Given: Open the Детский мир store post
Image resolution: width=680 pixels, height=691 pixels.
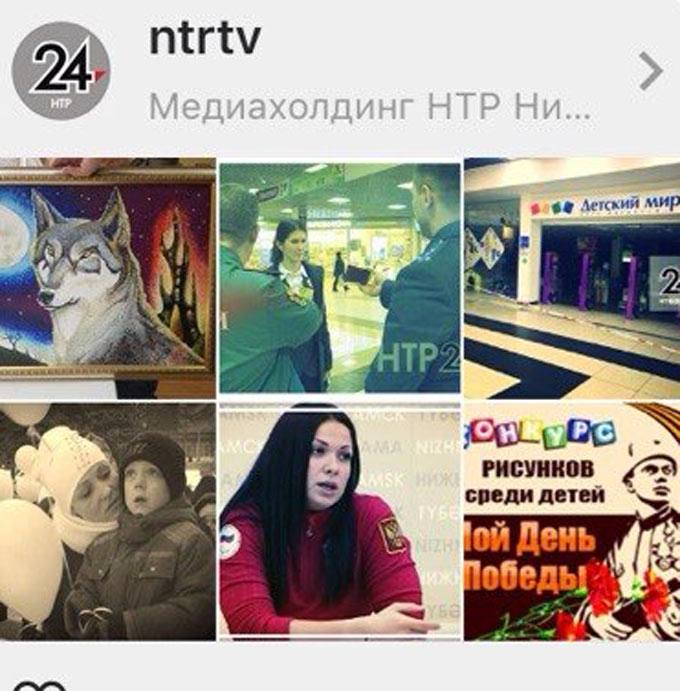Looking at the screenshot, I should coord(572,277).
